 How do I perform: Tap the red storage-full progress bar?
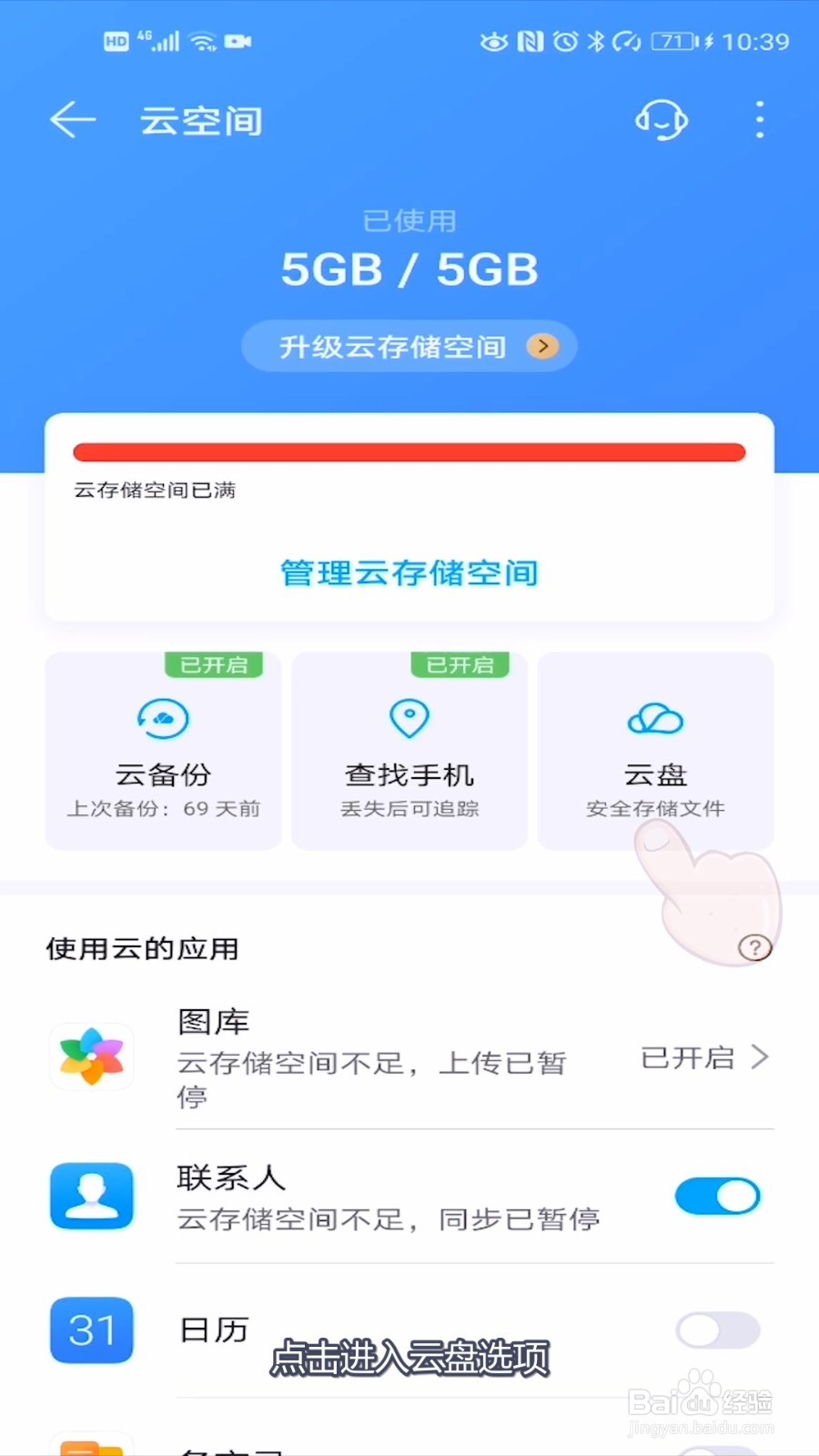[x=409, y=452]
